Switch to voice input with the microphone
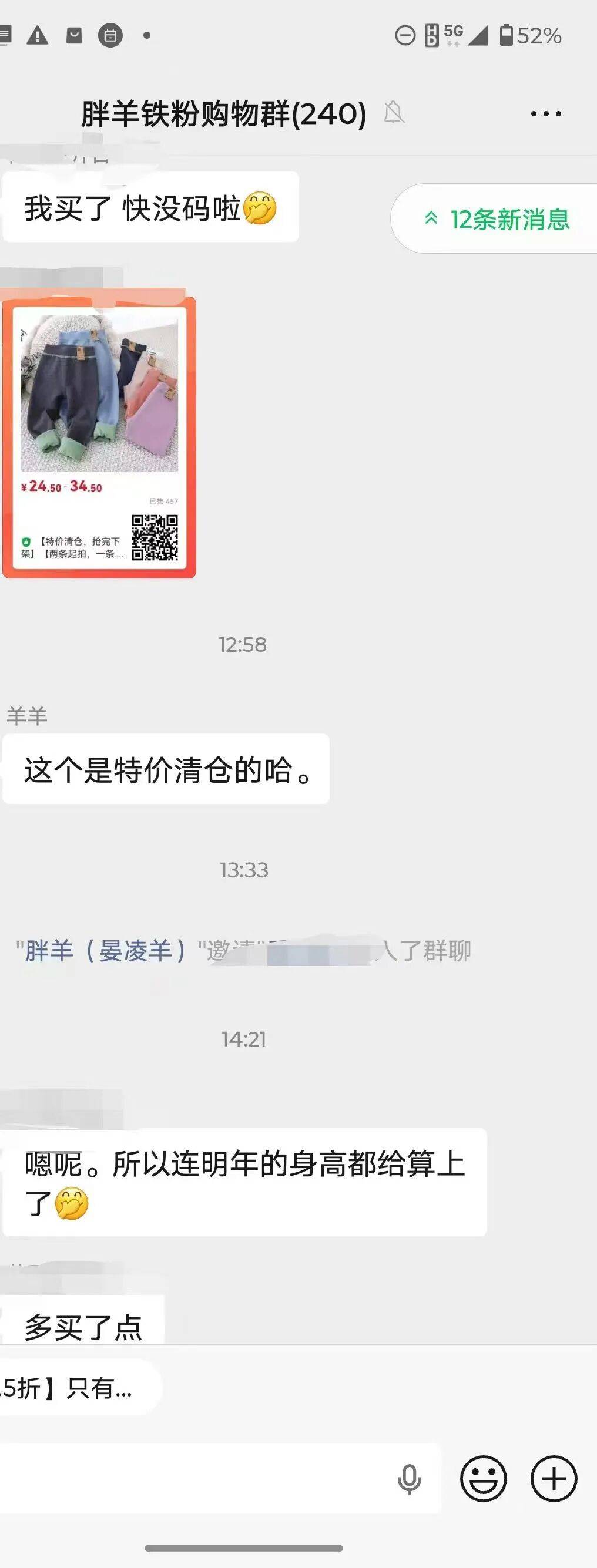Viewport: 597px width, 1568px height. (x=410, y=1479)
